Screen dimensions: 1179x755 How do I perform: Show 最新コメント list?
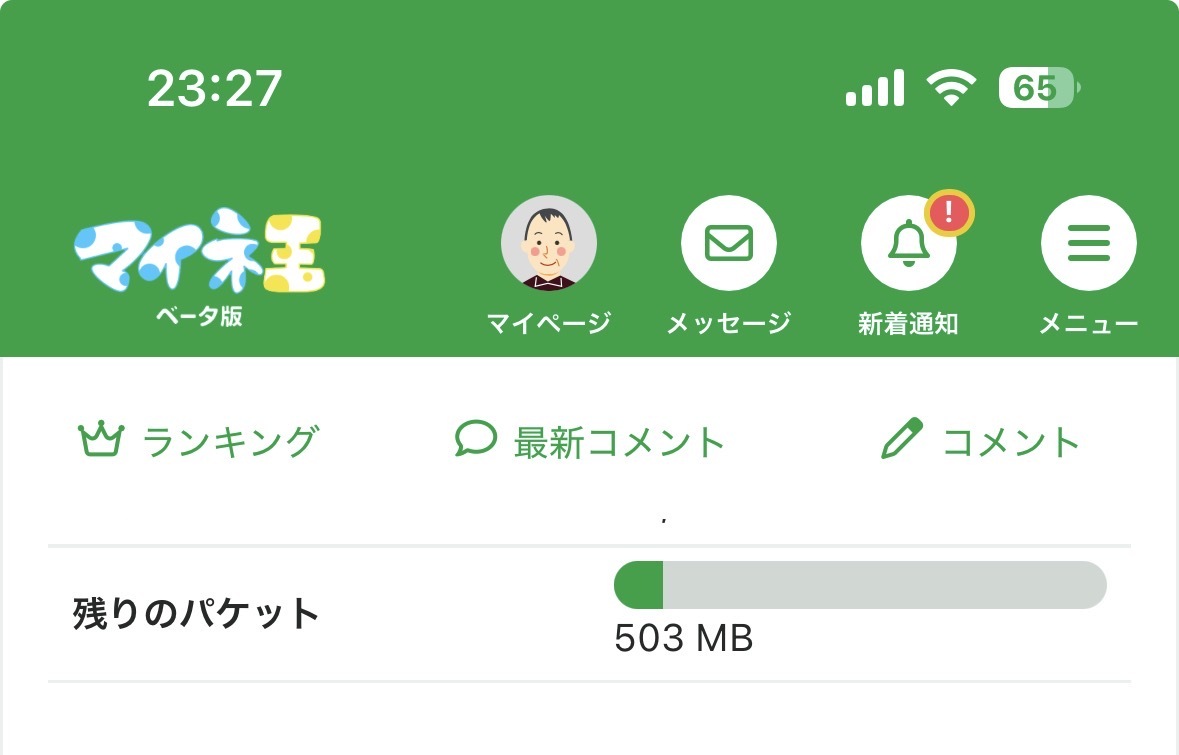click(590, 441)
